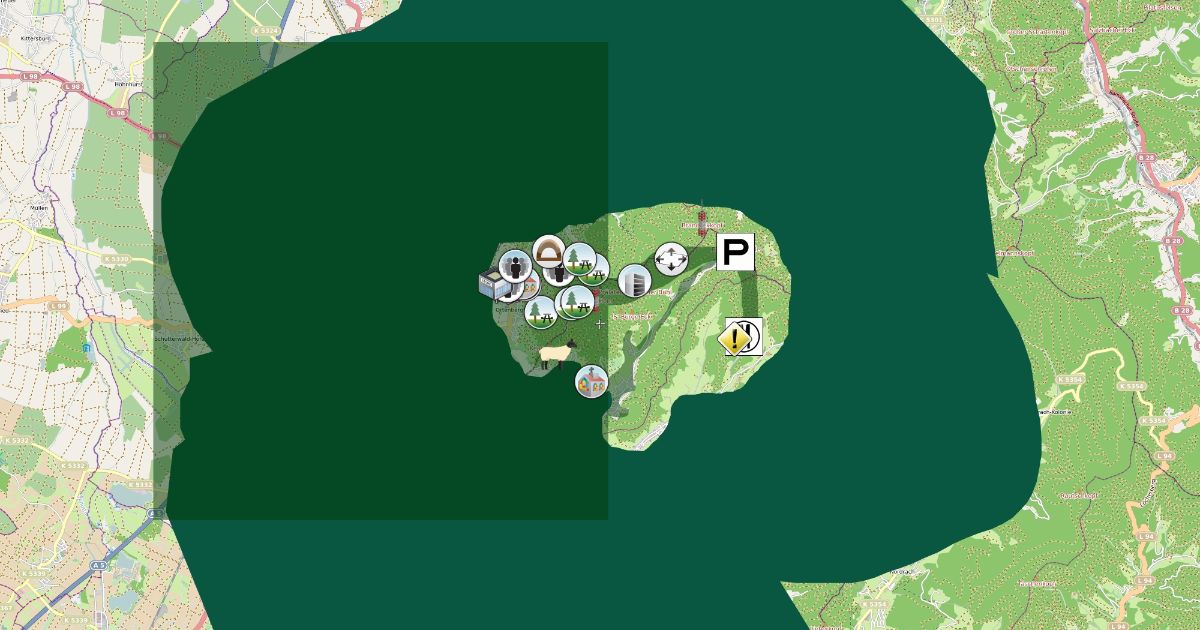Select the brown tunnel arch marker

click(549, 252)
